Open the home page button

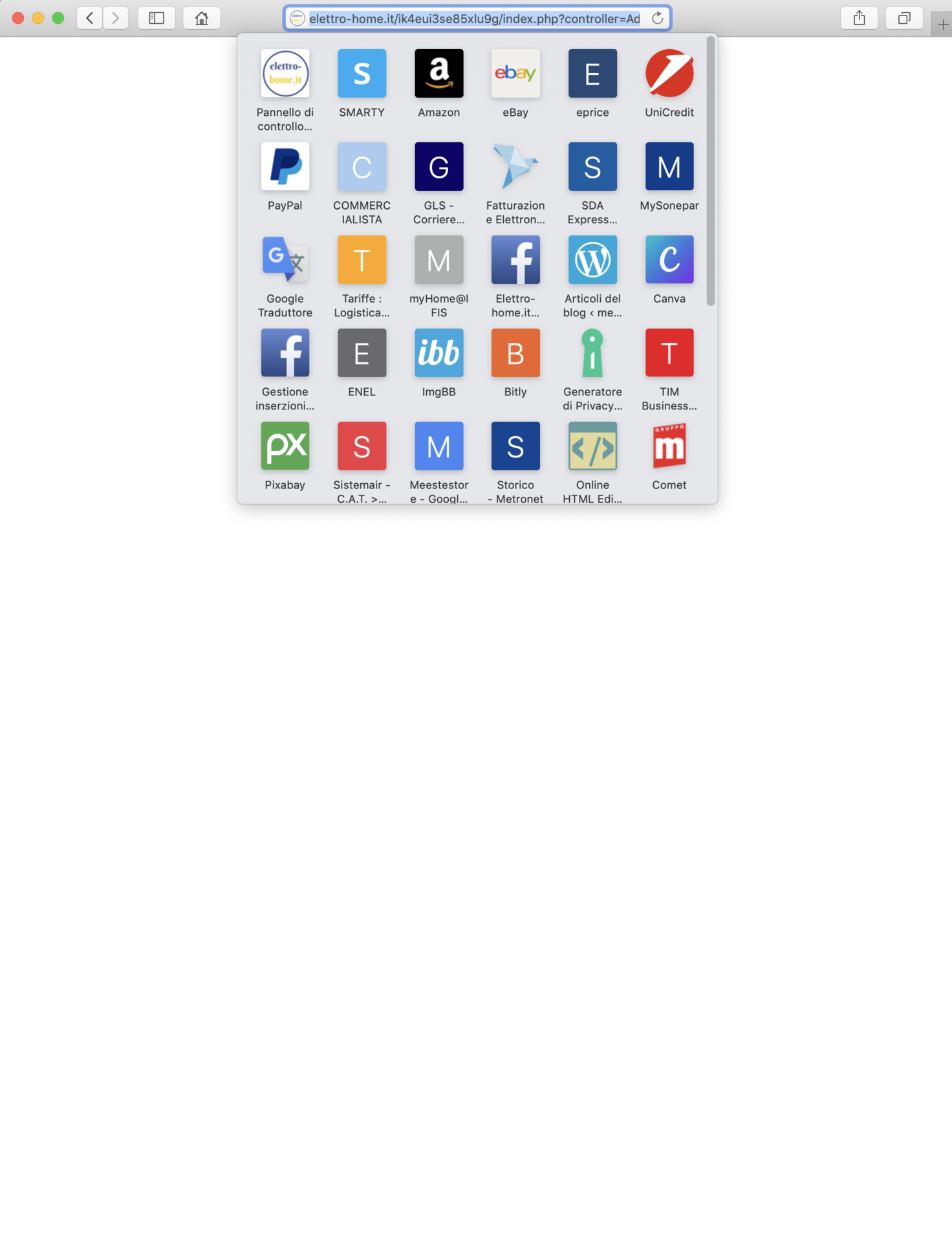(x=202, y=18)
